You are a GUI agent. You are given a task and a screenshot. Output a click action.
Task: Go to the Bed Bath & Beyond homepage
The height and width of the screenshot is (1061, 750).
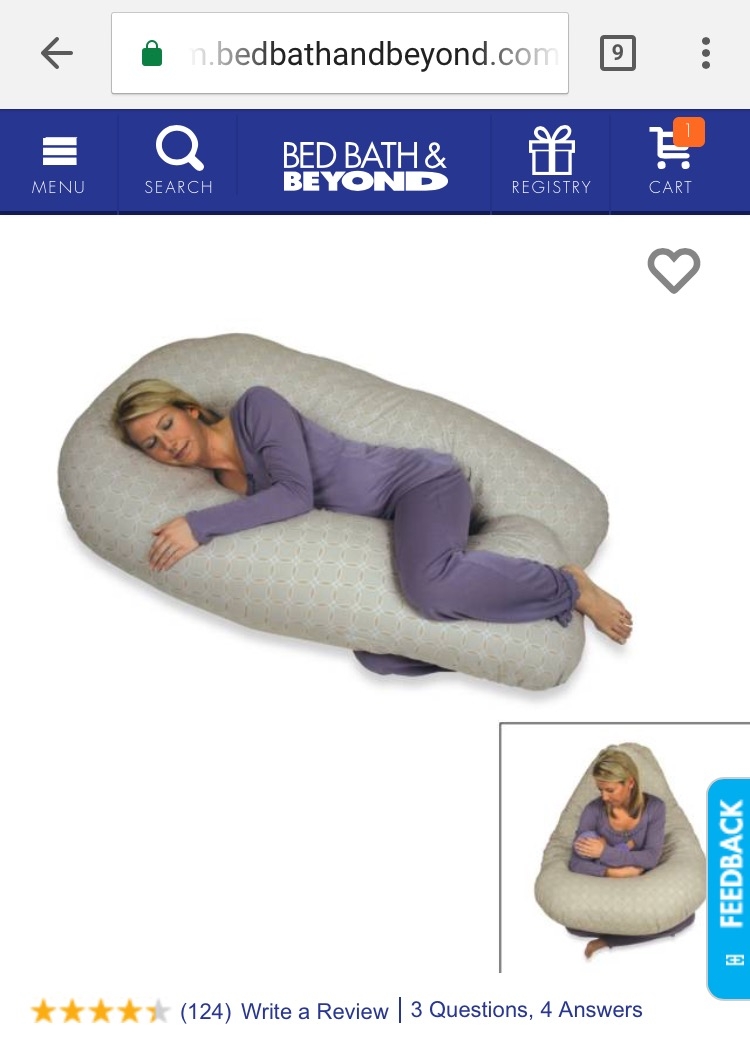pos(365,166)
